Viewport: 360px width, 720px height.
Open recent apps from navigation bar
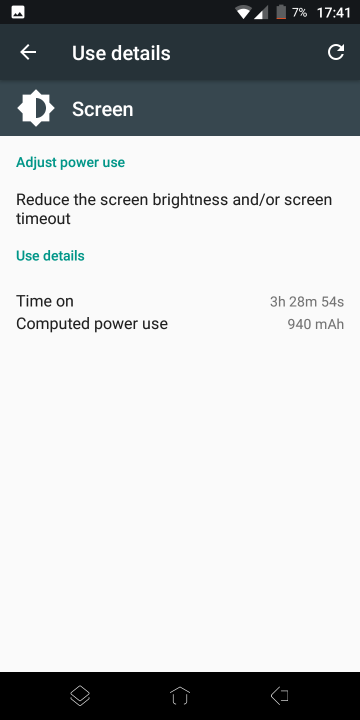80,696
